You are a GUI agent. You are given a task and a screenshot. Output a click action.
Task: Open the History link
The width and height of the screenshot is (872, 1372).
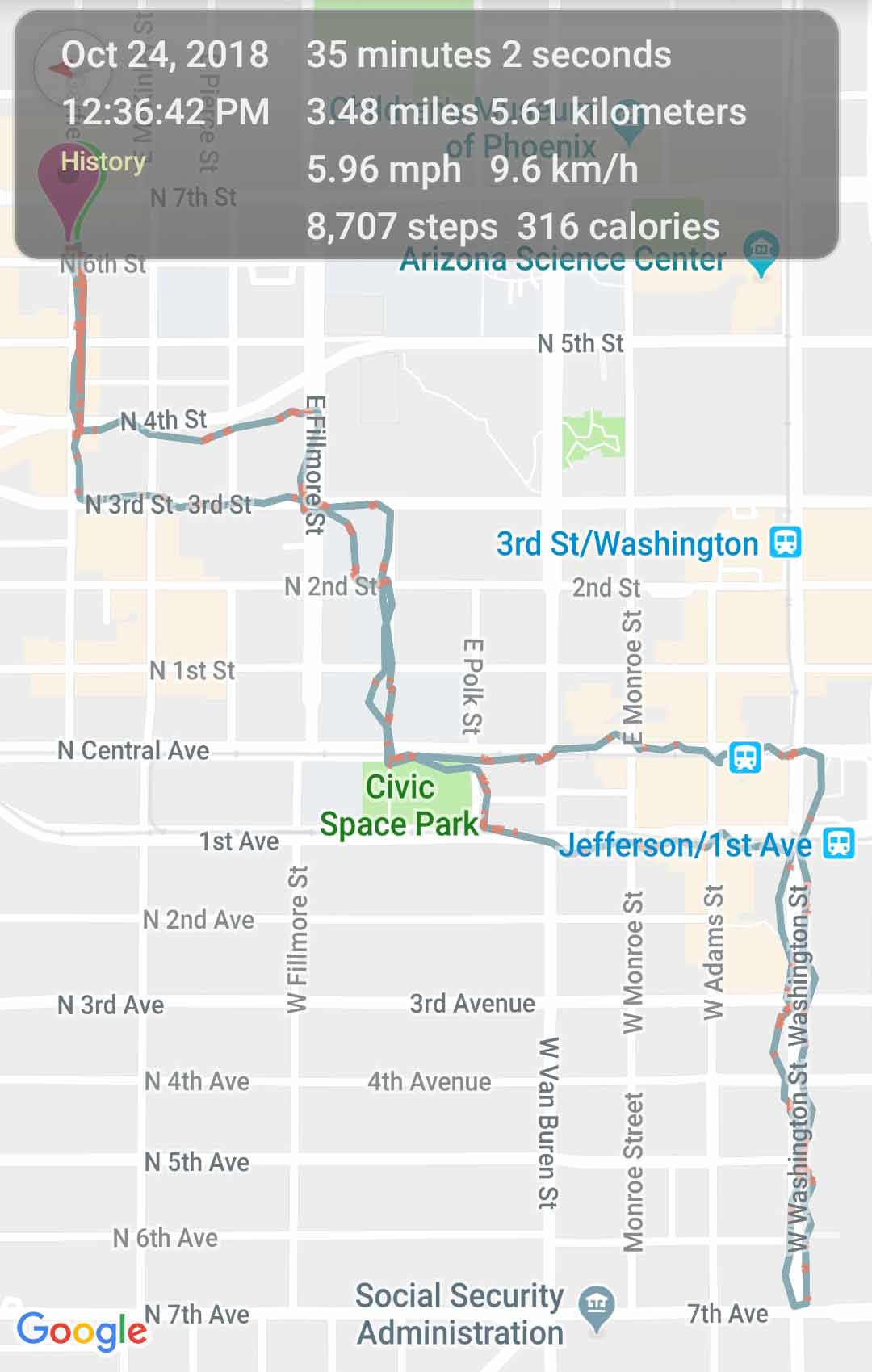[x=103, y=161]
